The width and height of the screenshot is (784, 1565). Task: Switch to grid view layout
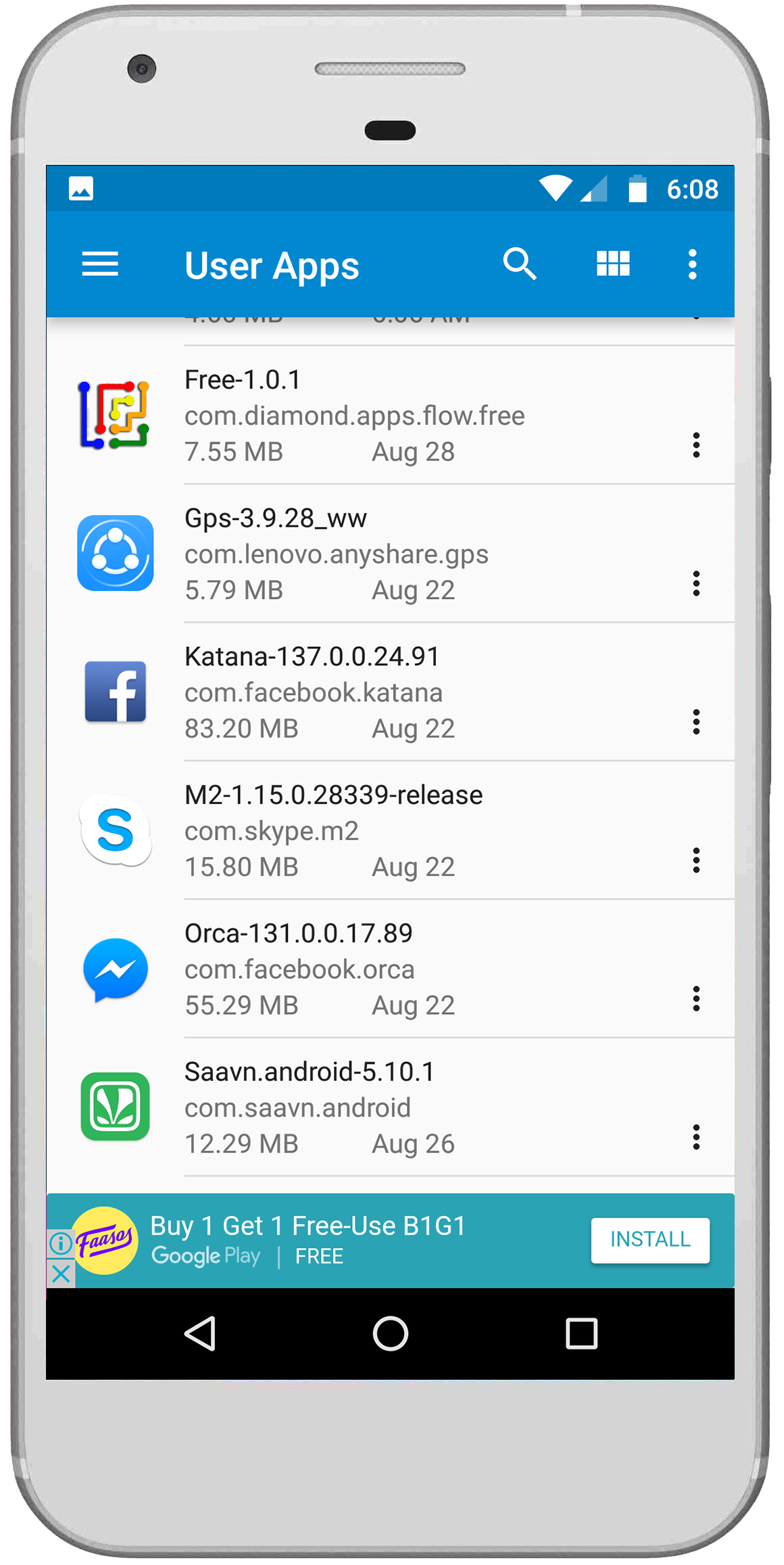click(x=613, y=264)
